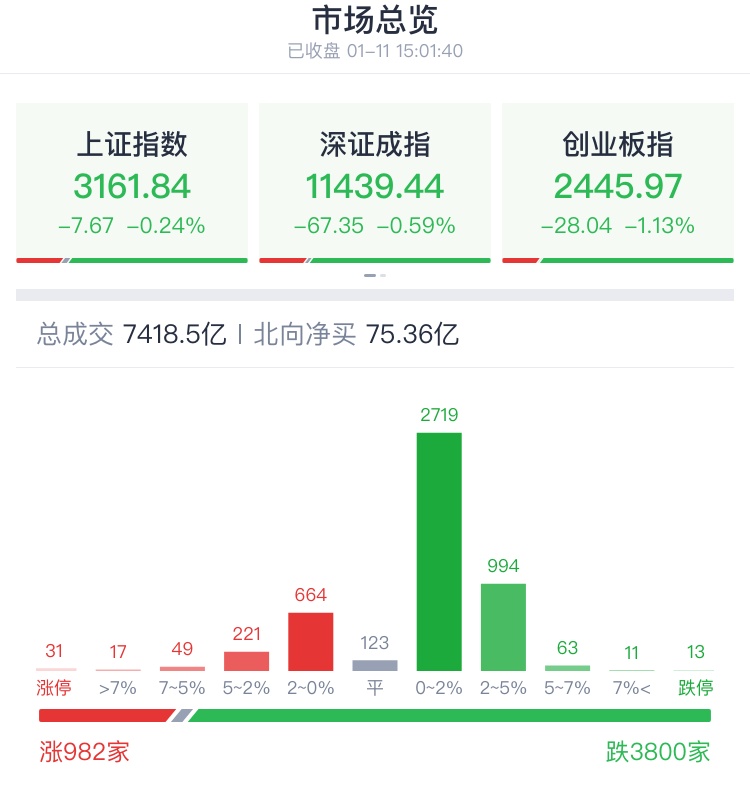The width and height of the screenshot is (750, 789).
Task: Open the 上证指数 index card
Action: pyautogui.click(x=132, y=183)
